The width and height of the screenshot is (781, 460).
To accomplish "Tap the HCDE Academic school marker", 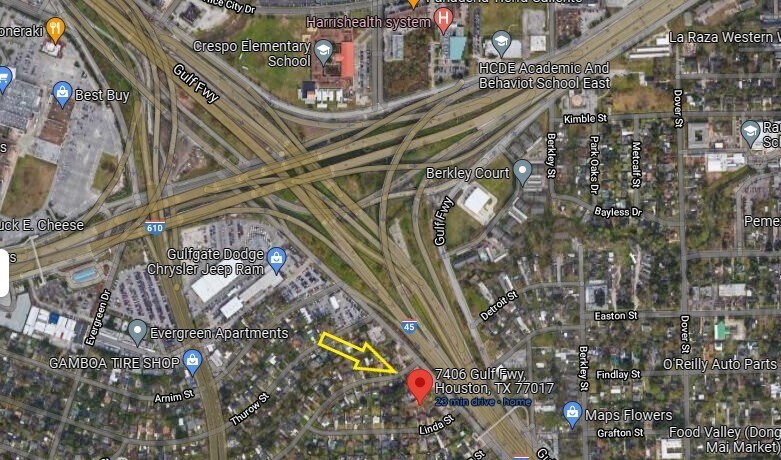I will [502, 43].
